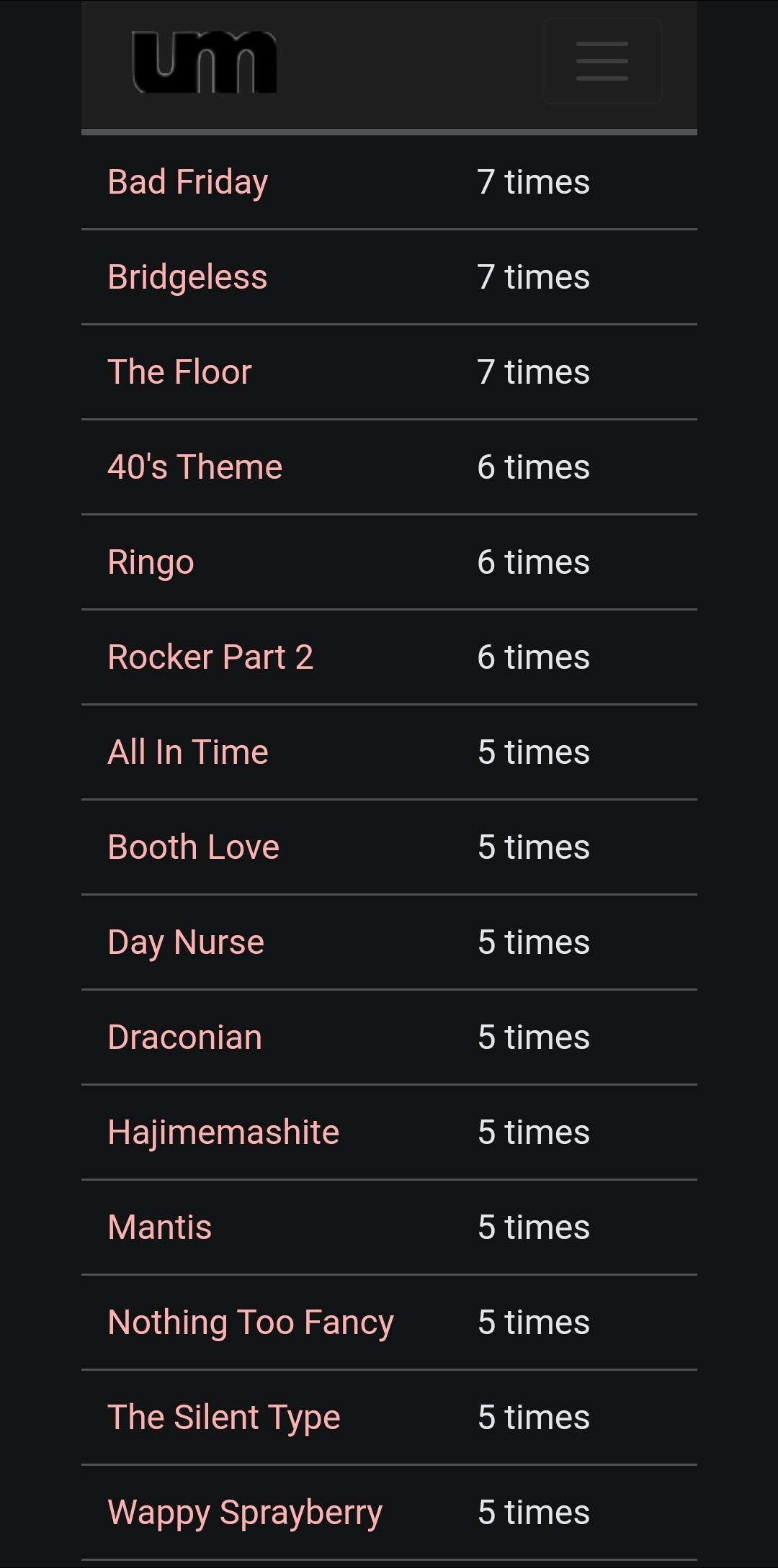Open the Ringo song link

pos(151,562)
